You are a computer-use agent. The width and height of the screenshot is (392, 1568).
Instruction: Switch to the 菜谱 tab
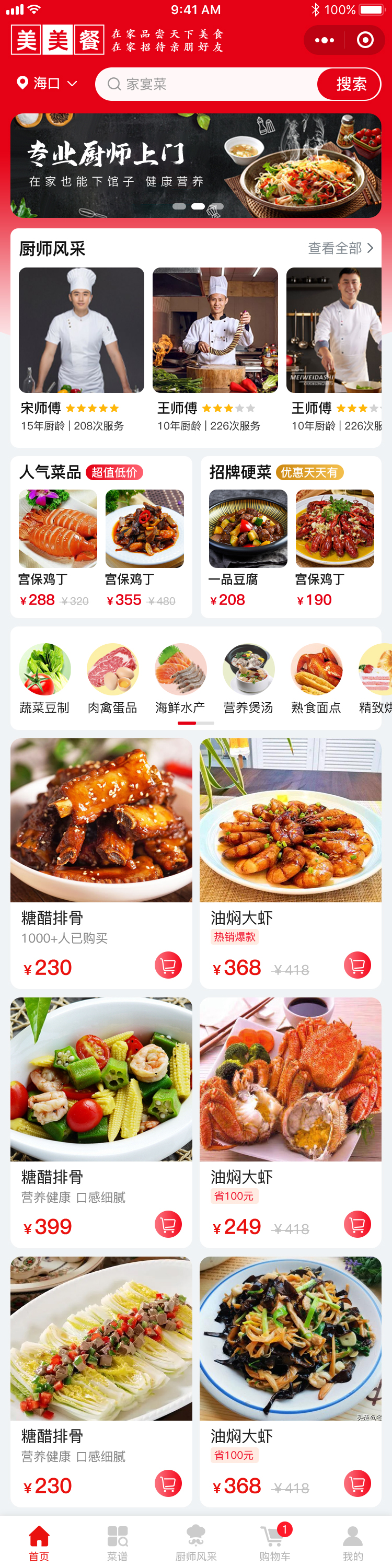point(118,1542)
